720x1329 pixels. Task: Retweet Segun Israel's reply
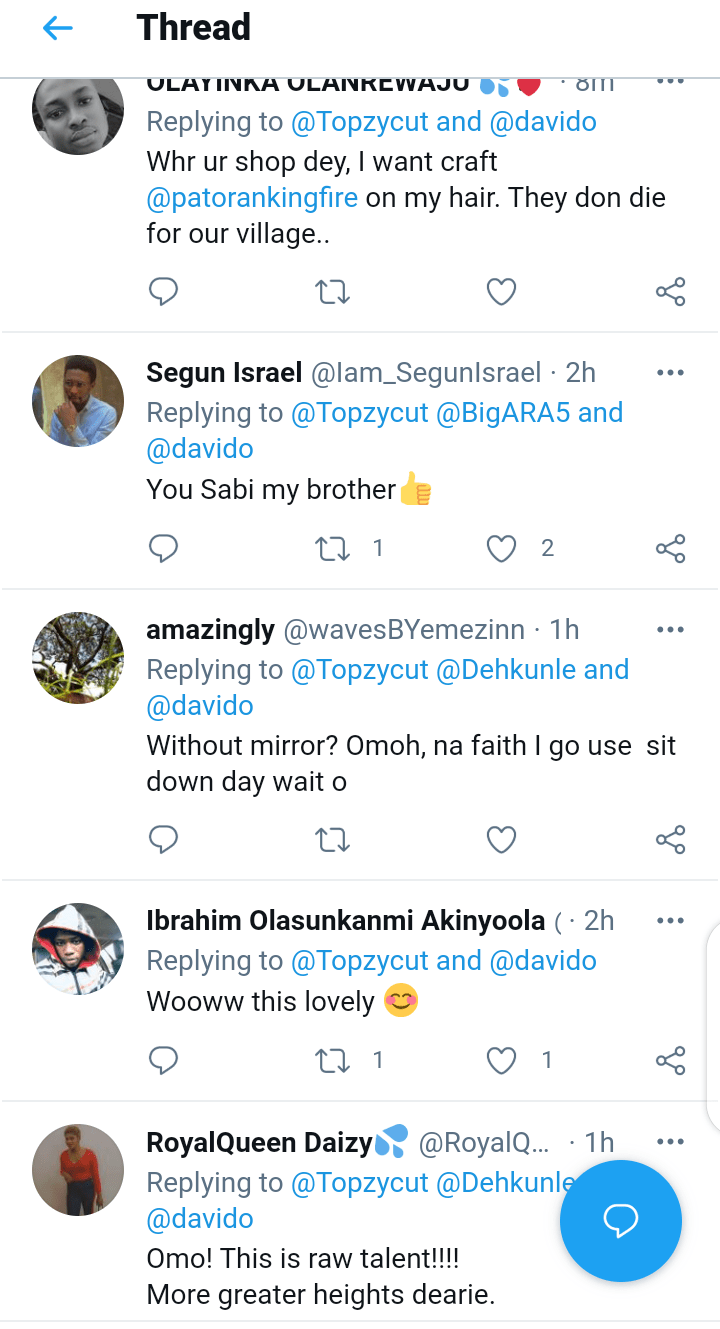click(332, 548)
